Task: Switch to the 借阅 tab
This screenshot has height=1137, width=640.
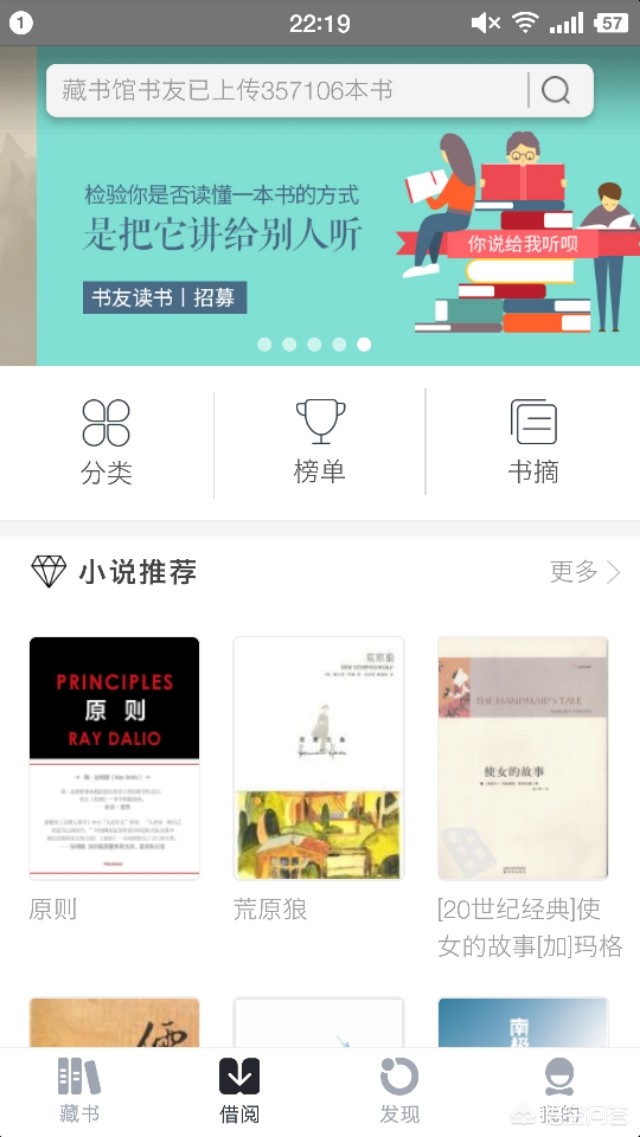Action: coord(239,1089)
